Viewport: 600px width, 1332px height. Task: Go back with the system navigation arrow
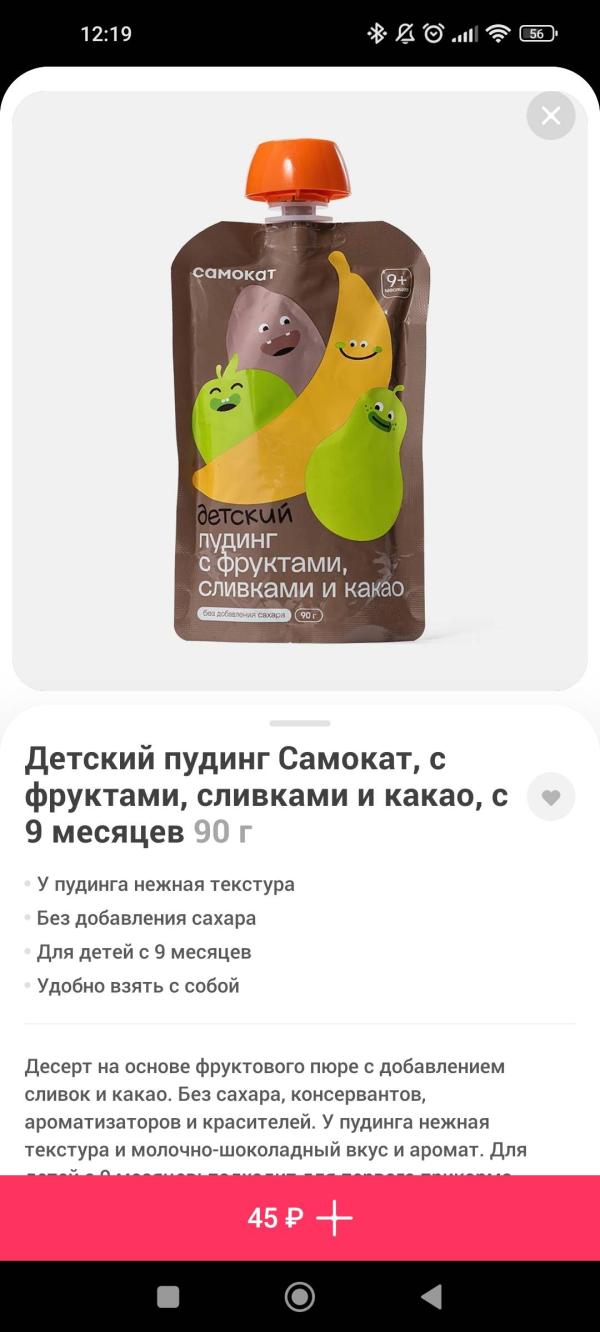pos(432,1297)
